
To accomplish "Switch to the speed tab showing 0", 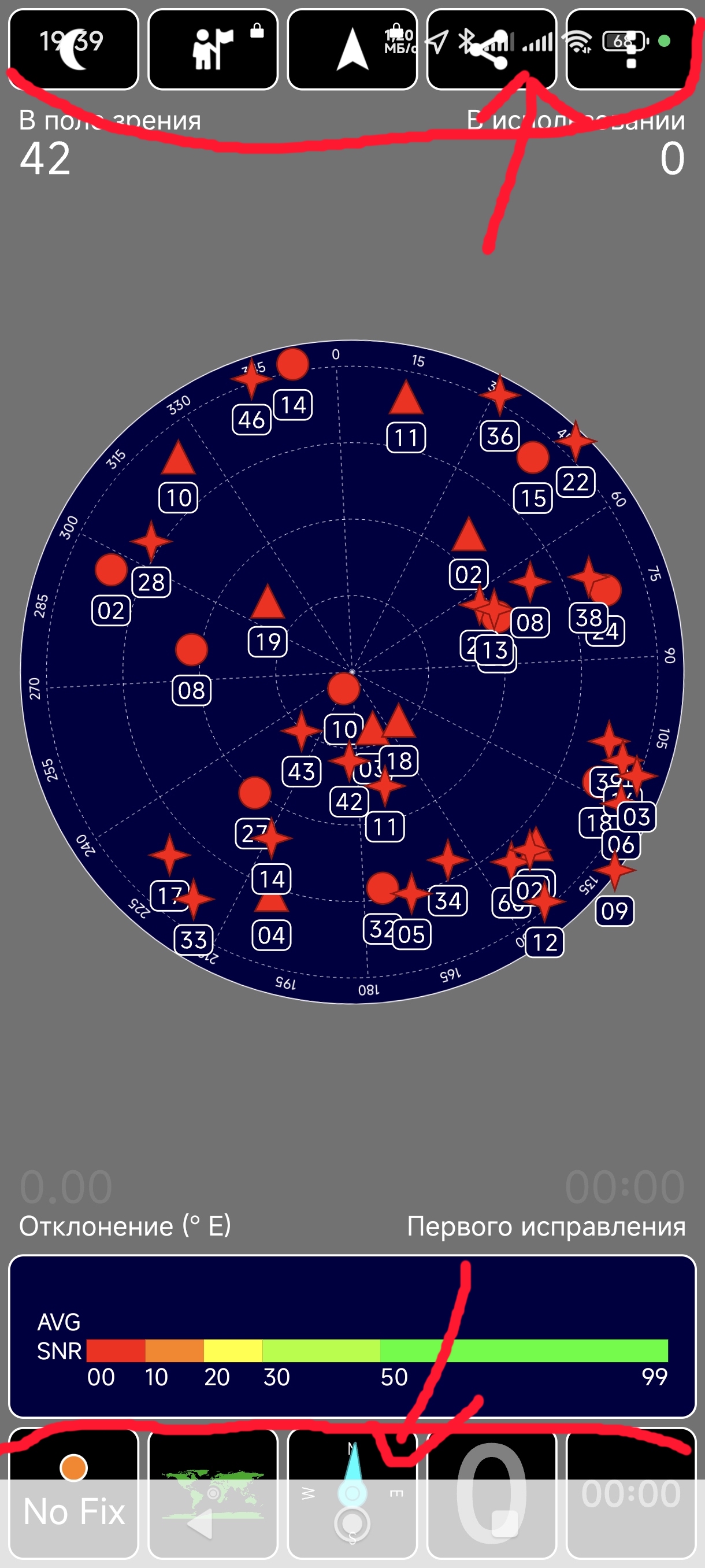I will click(492, 1492).
